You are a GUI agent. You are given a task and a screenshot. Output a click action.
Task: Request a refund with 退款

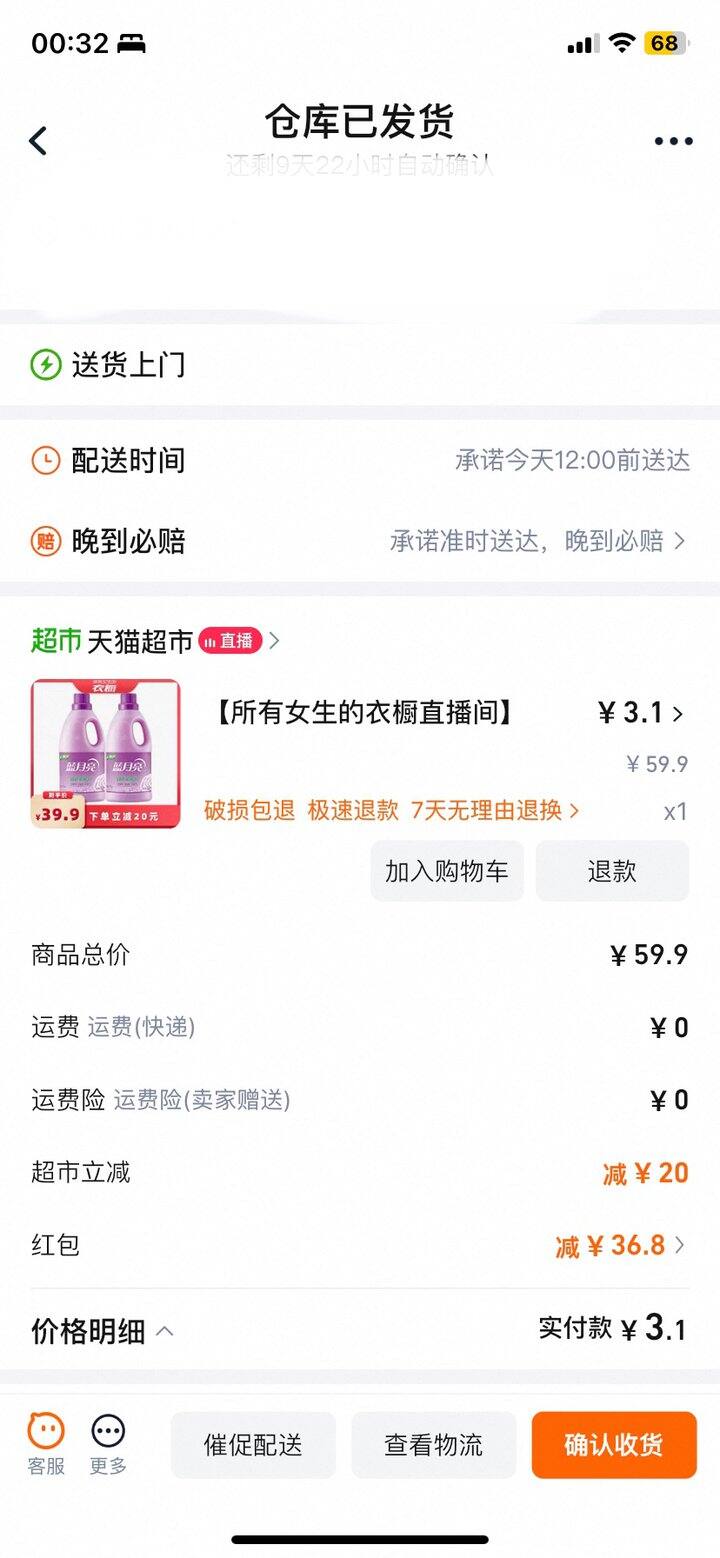(612, 871)
